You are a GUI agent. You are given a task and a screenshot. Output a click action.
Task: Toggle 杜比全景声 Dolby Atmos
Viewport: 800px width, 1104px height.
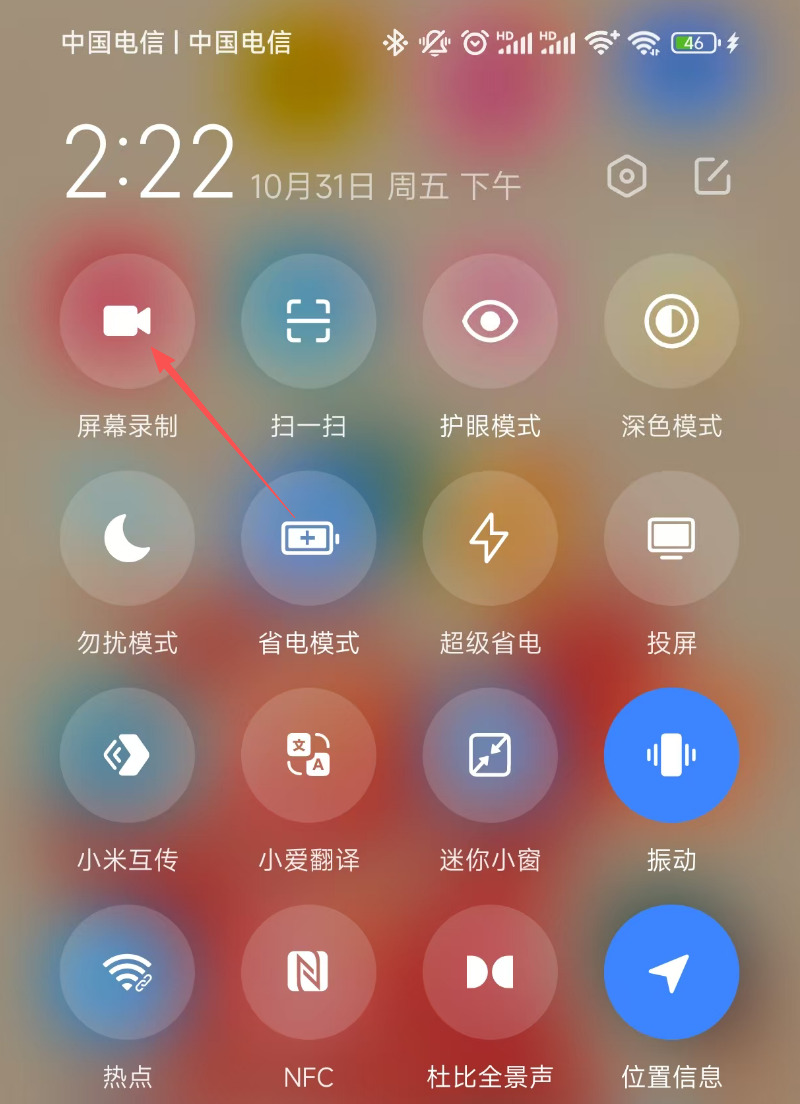click(x=490, y=972)
